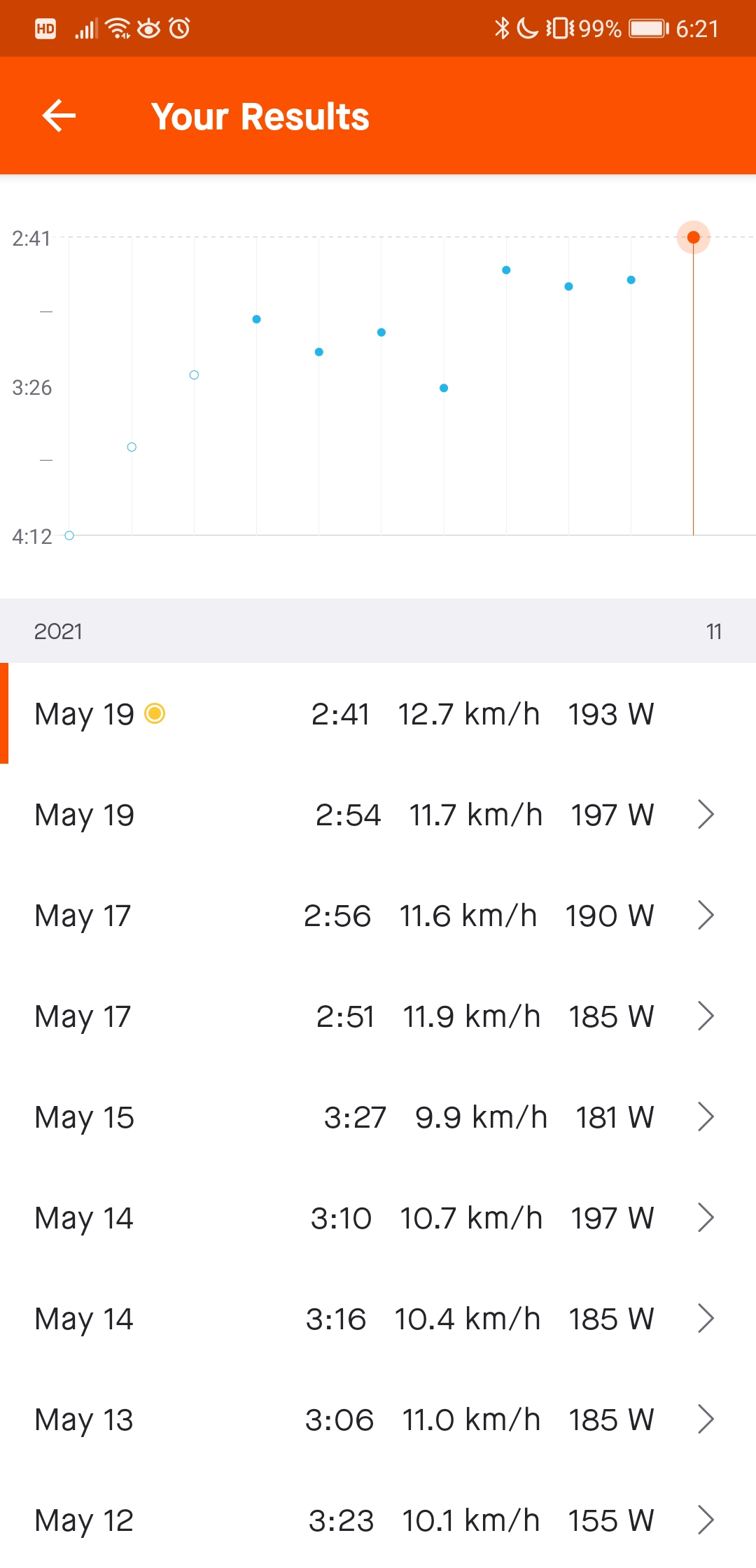Screen dimensions: 756x1568
Task: Tap the highlighted orange point on the chart
Action: click(693, 237)
